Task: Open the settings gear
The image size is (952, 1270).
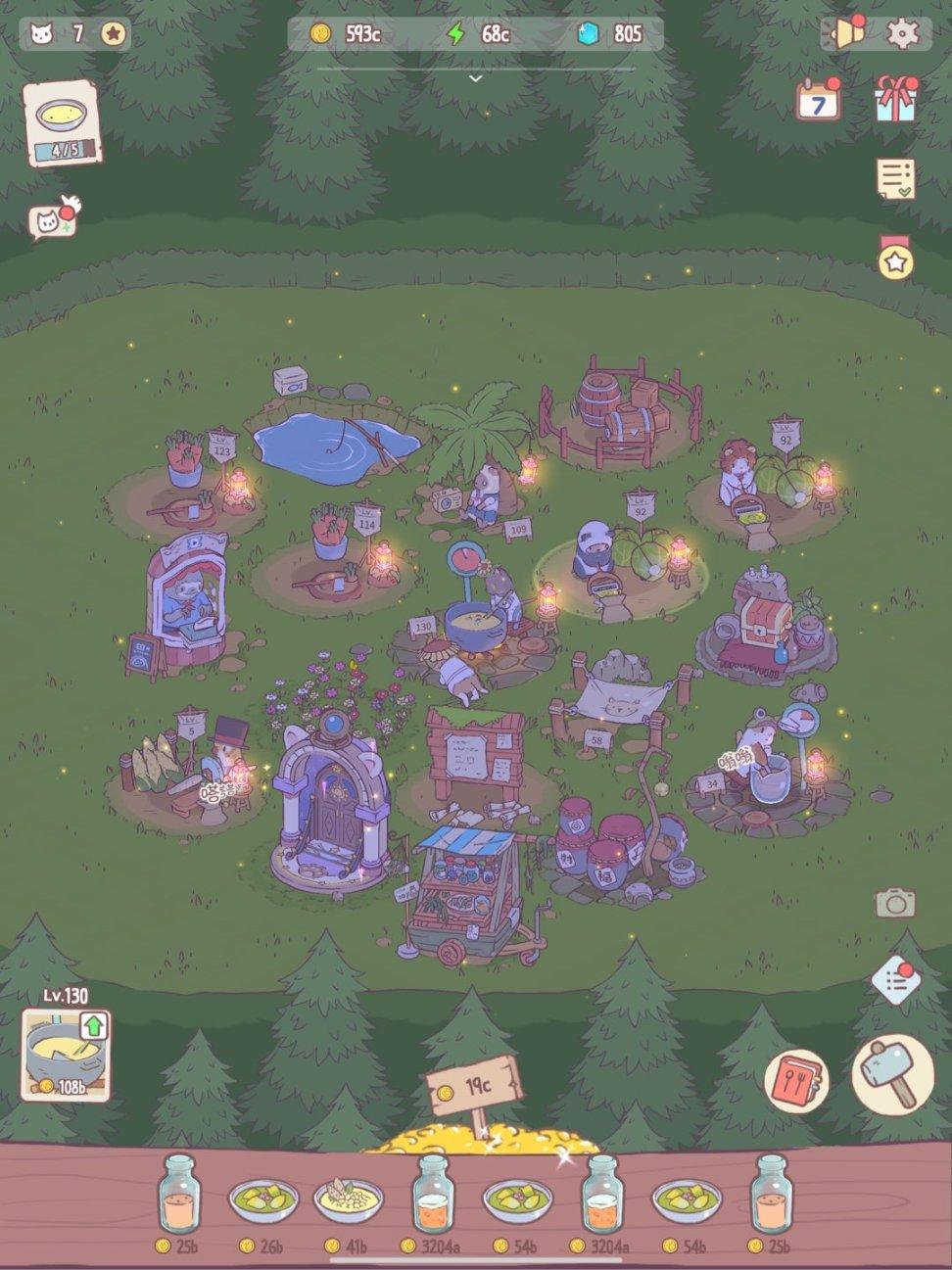Action: pyautogui.click(x=903, y=33)
